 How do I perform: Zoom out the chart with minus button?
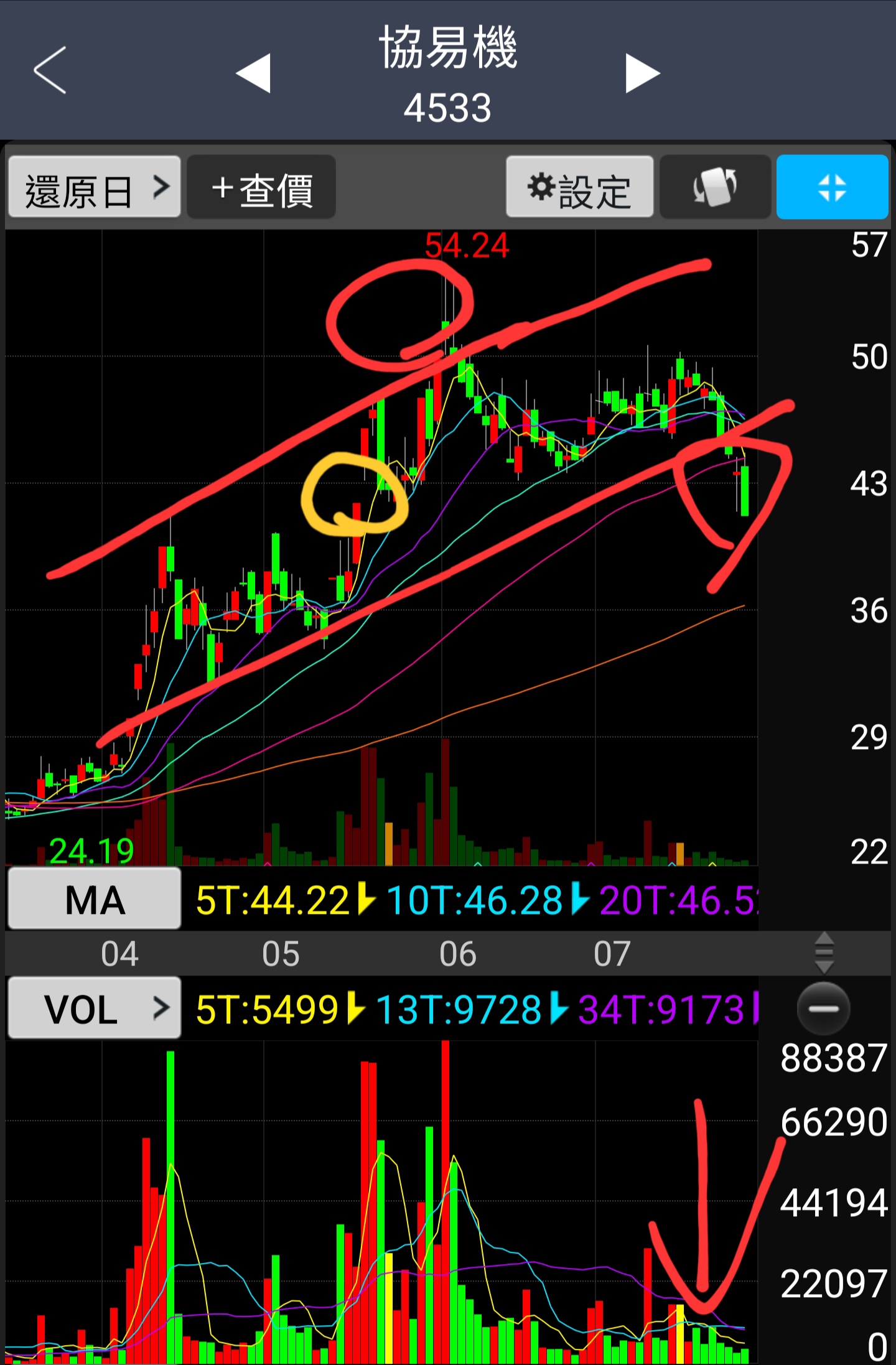823,1009
